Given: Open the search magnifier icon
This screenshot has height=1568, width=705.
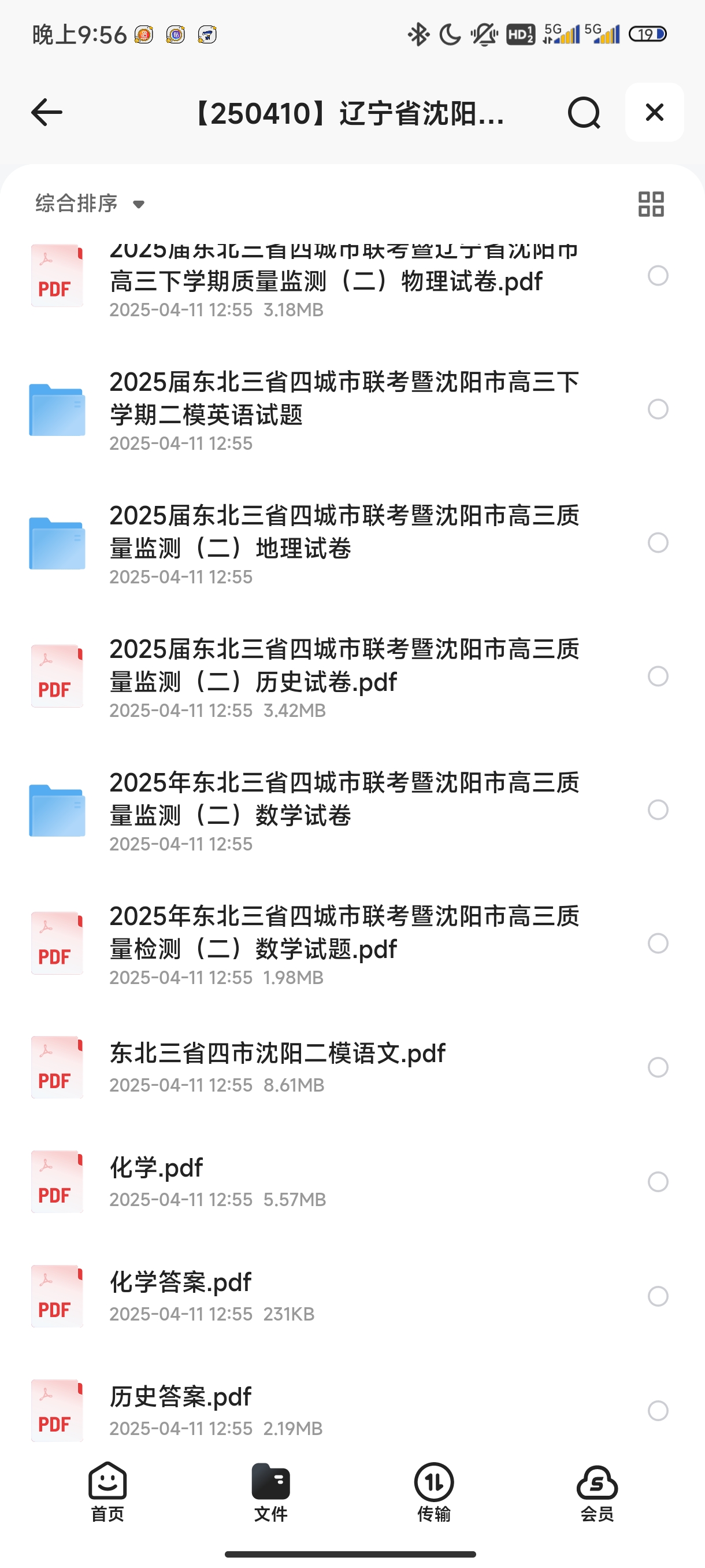Looking at the screenshot, I should pos(584,113).
